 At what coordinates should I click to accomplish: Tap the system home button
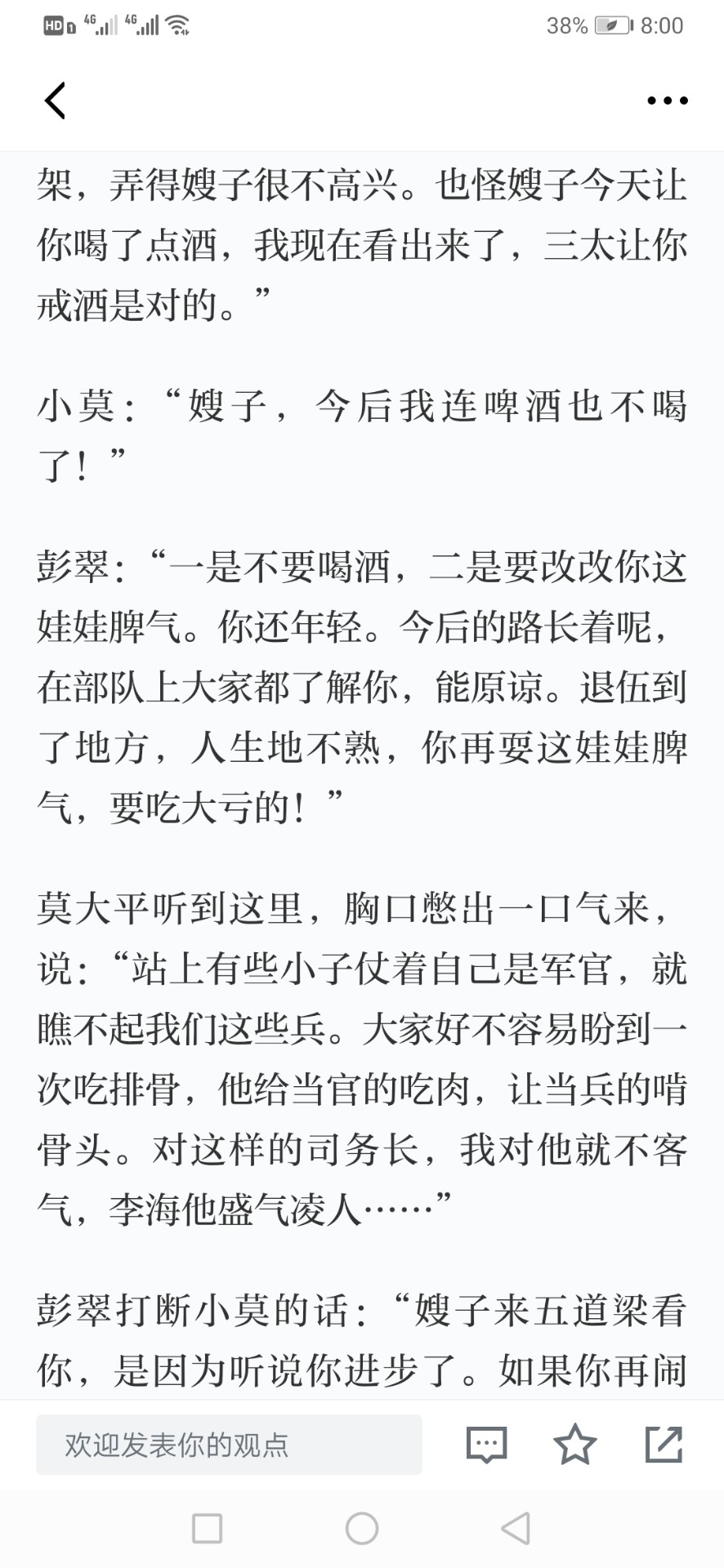(362, 1528)
